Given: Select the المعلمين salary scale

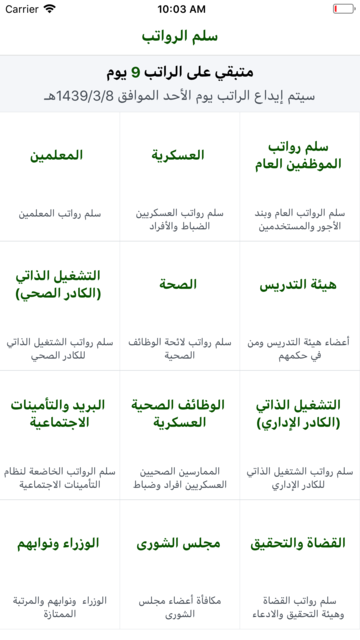Looking at the screenshot, I should tap(60, 177).
